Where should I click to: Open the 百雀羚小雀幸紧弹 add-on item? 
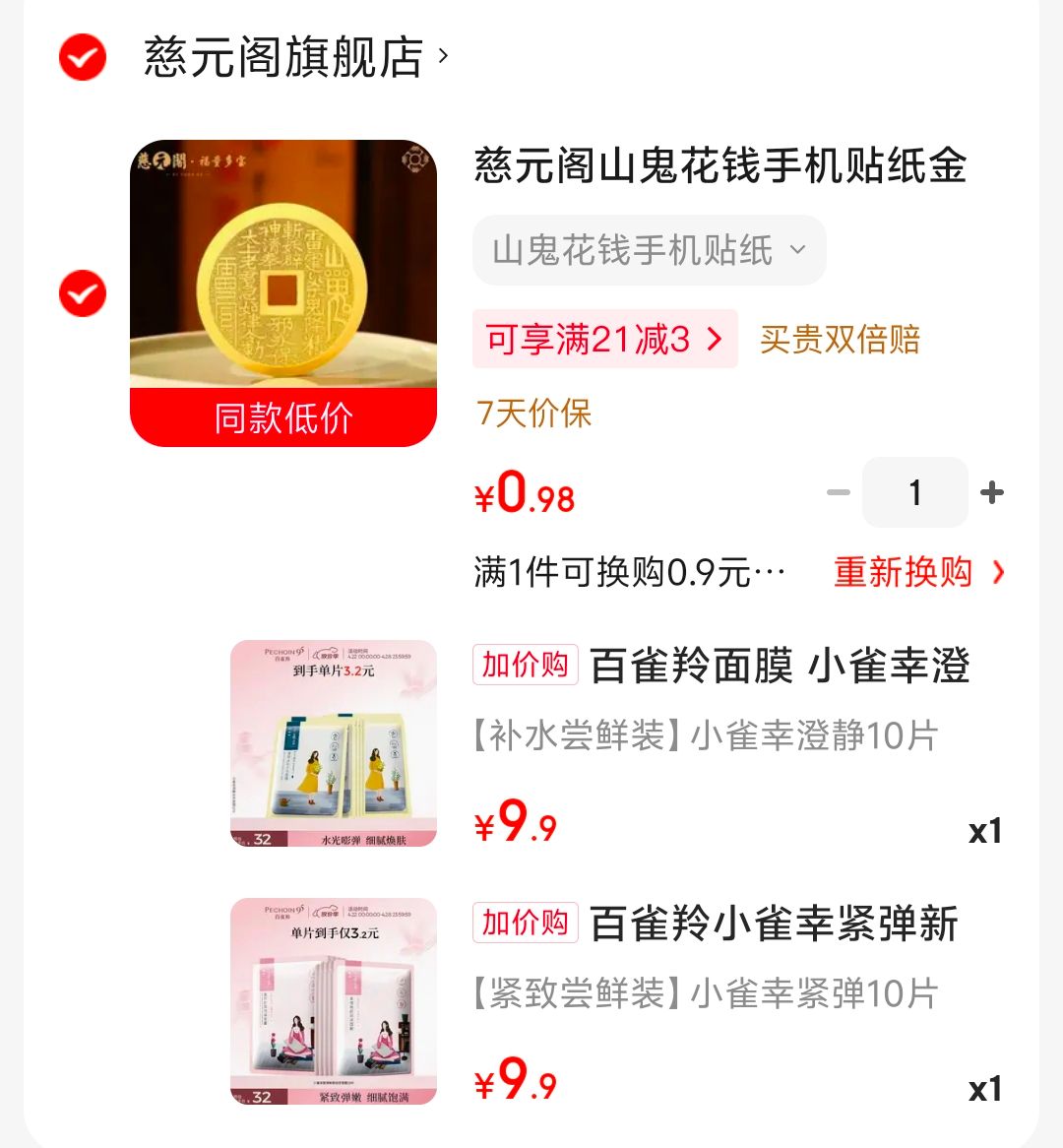[x=773, y=925]
